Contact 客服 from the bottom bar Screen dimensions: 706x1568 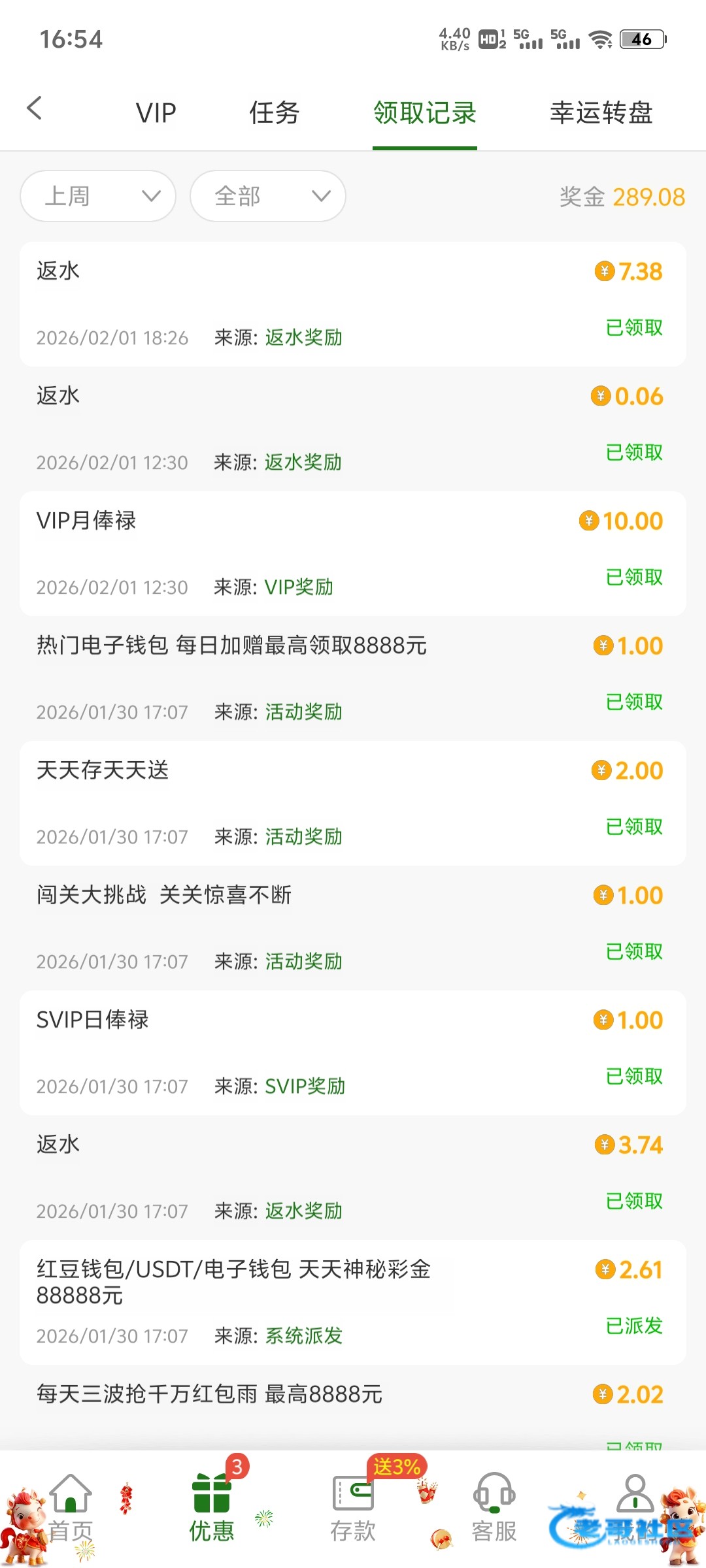494,1507
